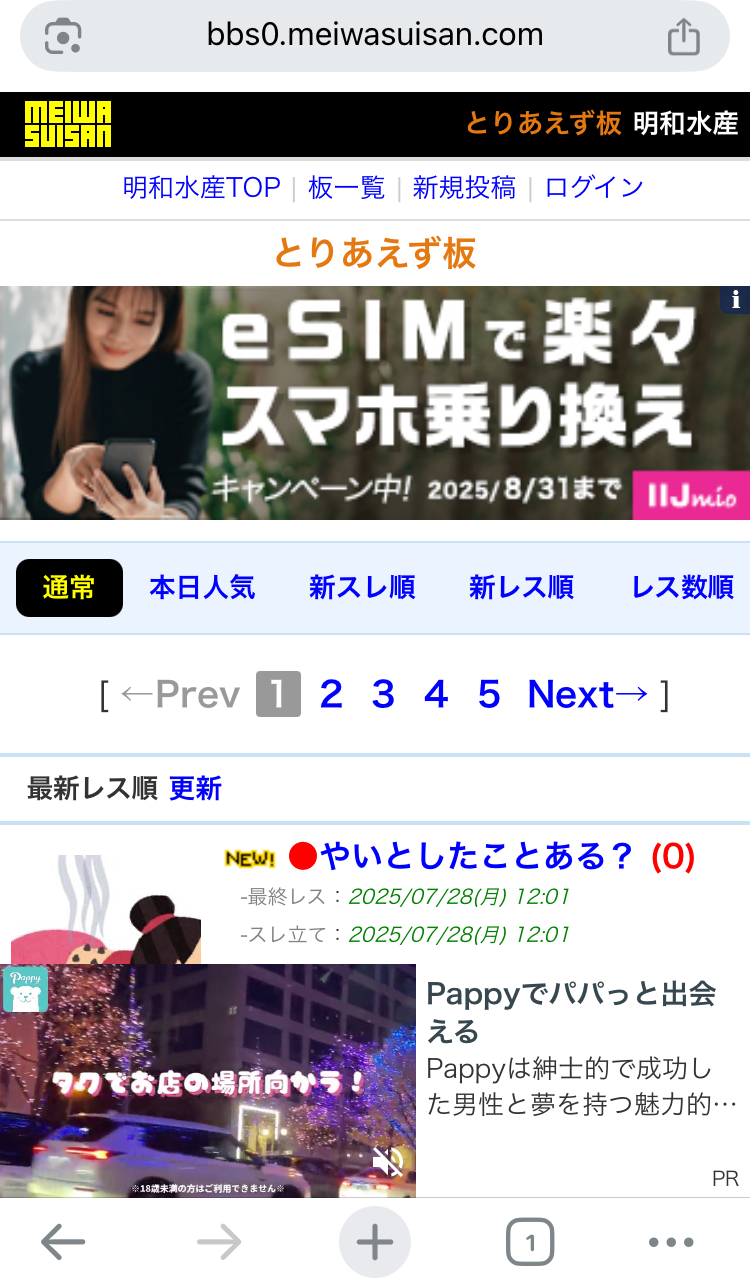Sort threads by レス数順
The width and height of the screenshot is (750, 1286).
pos(682,588)
